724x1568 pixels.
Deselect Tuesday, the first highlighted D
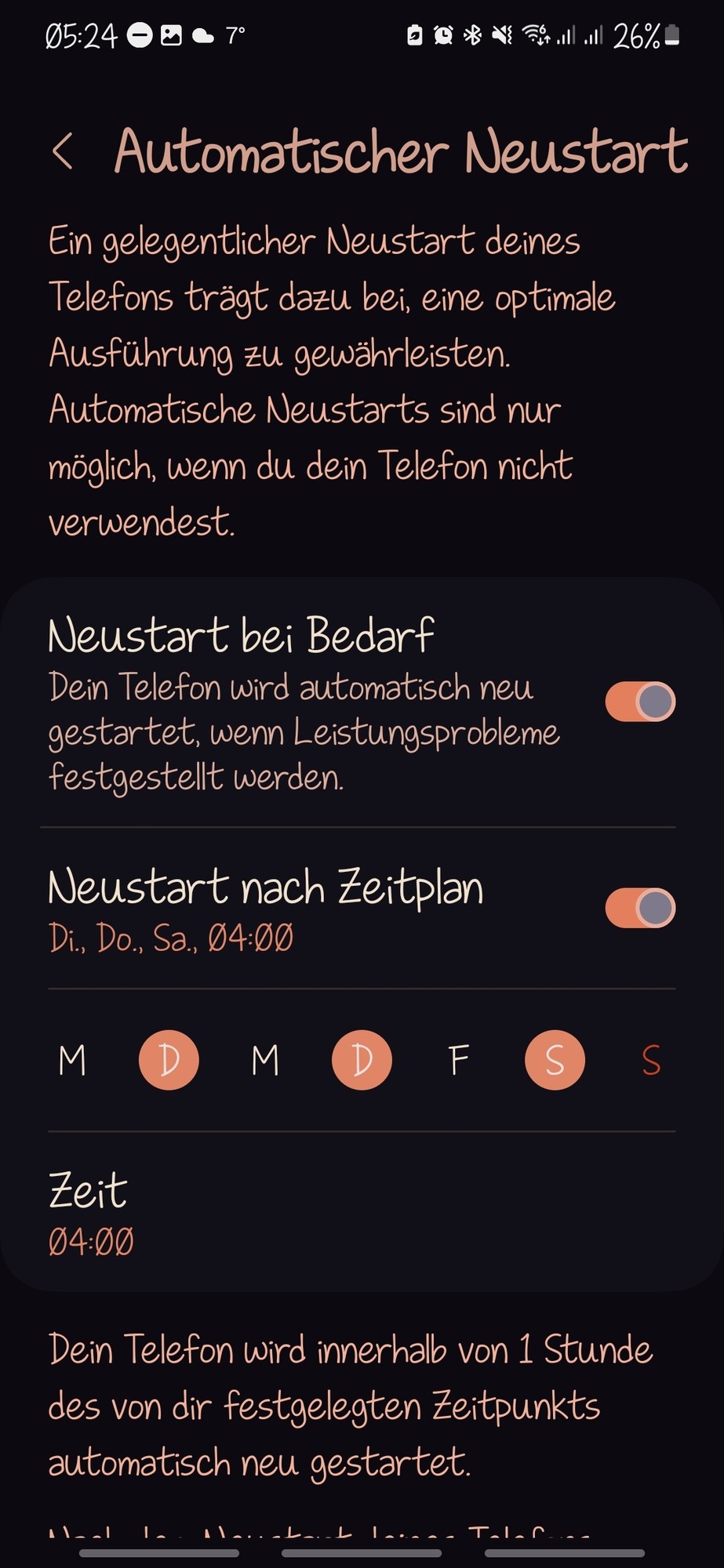(x=169, y=1060)
